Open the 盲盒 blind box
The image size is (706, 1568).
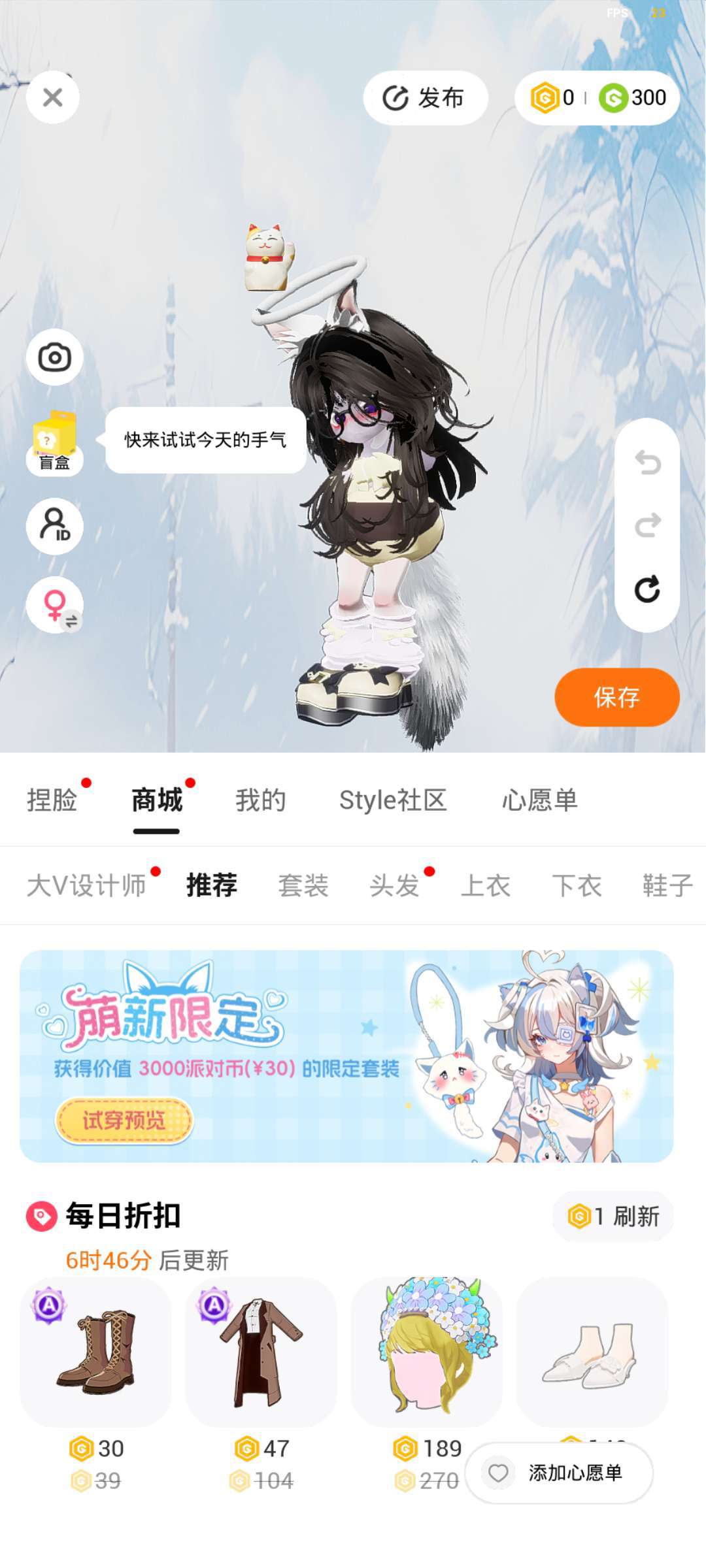coord(54,442)
